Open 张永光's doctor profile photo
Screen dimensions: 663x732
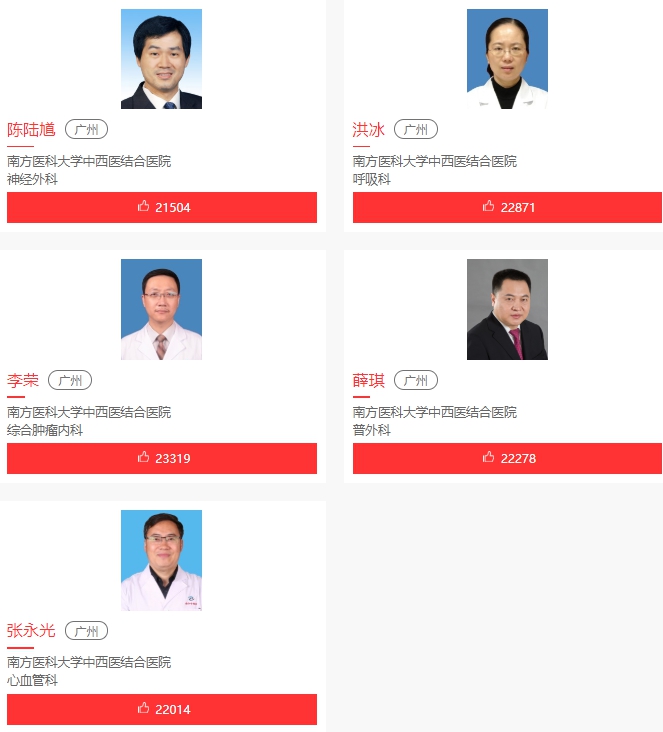click(161, 560)
